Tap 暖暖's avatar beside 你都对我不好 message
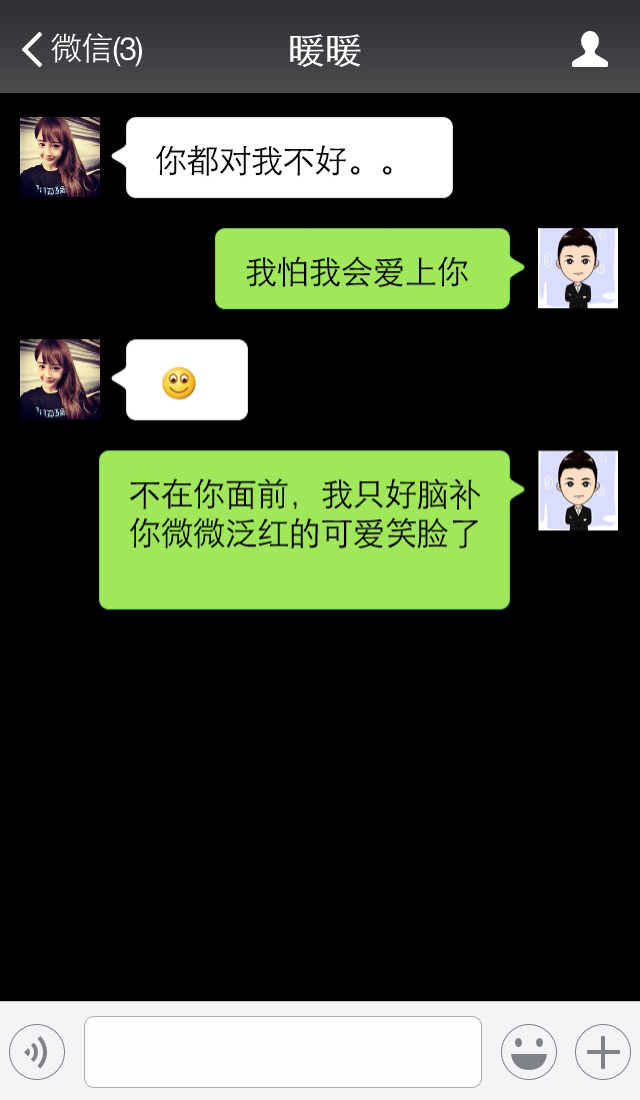Screen dimensions: 640x1100 point(60,157)
